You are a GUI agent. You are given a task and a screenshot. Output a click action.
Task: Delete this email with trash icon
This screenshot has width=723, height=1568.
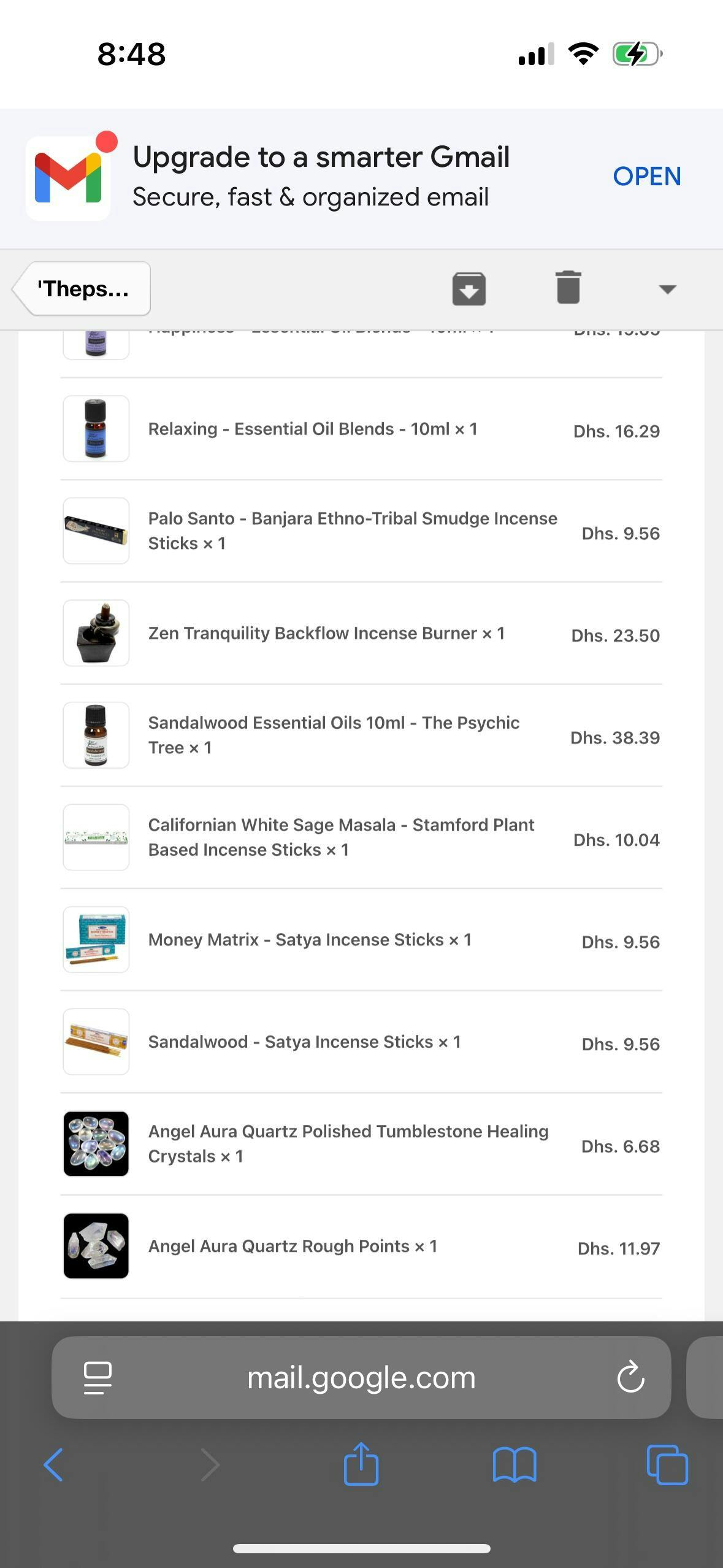[x=568, y=288]
